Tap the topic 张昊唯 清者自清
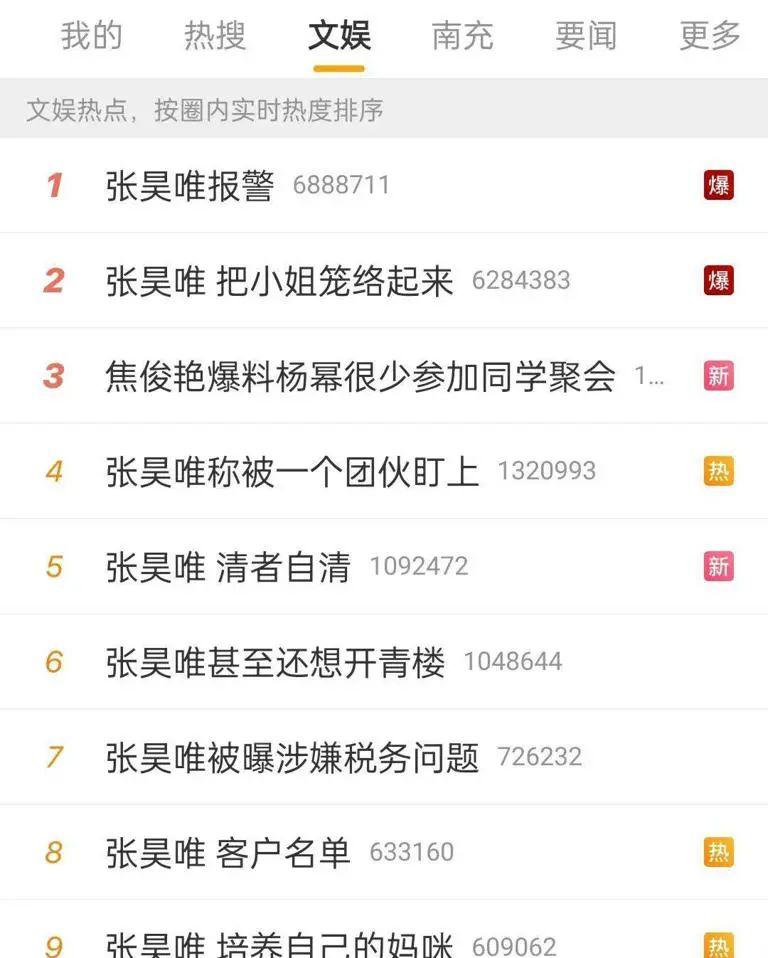 coord(228,567)
